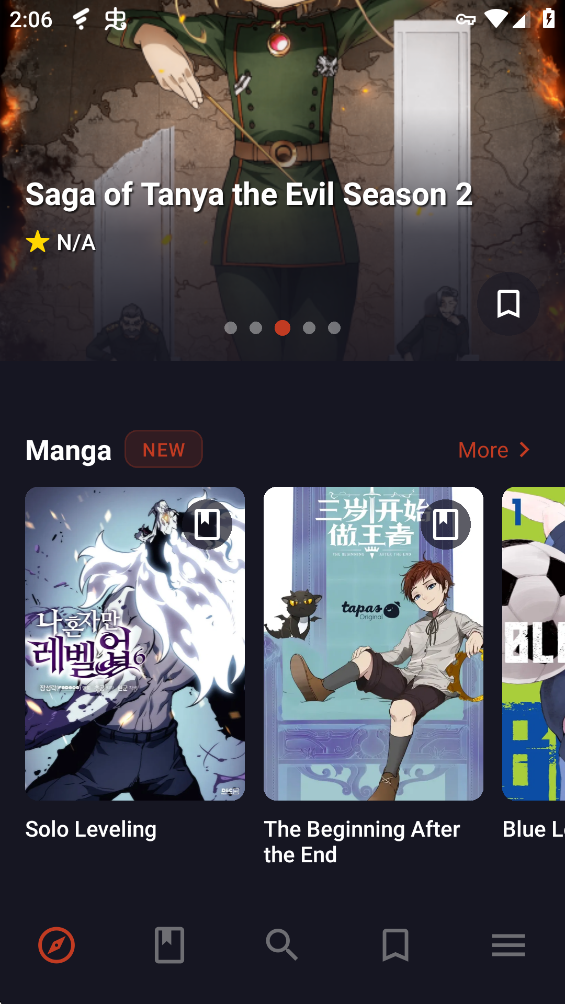Switch to the bookmarks tab
565x1004 pixels.
click(x=395, y=945)
